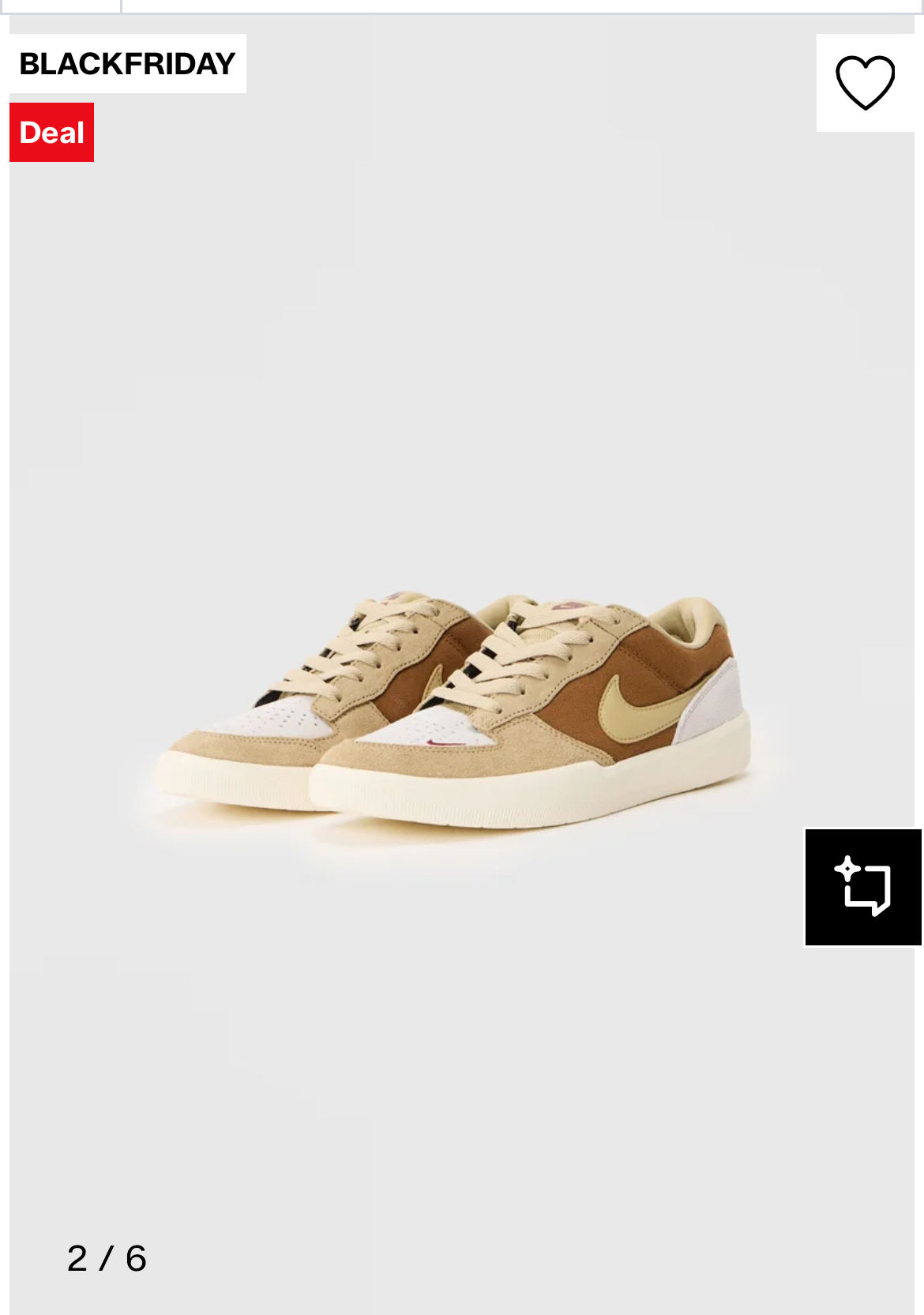Open the sparkle chat assistant button
Screen dimensions: 924x1315
(x=863, y=886)
